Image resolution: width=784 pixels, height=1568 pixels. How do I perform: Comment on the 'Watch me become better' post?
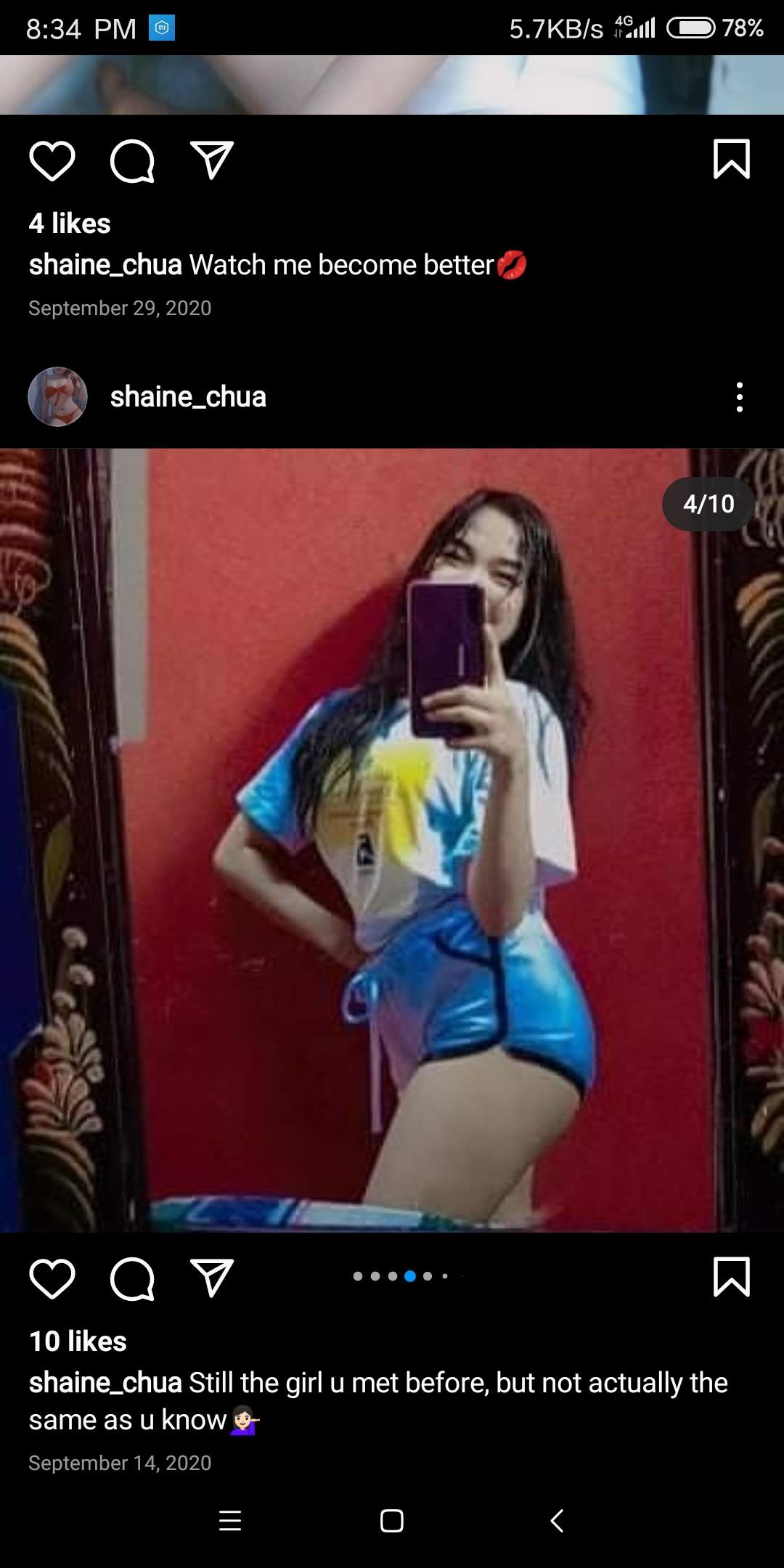click(x=132, y=161)
